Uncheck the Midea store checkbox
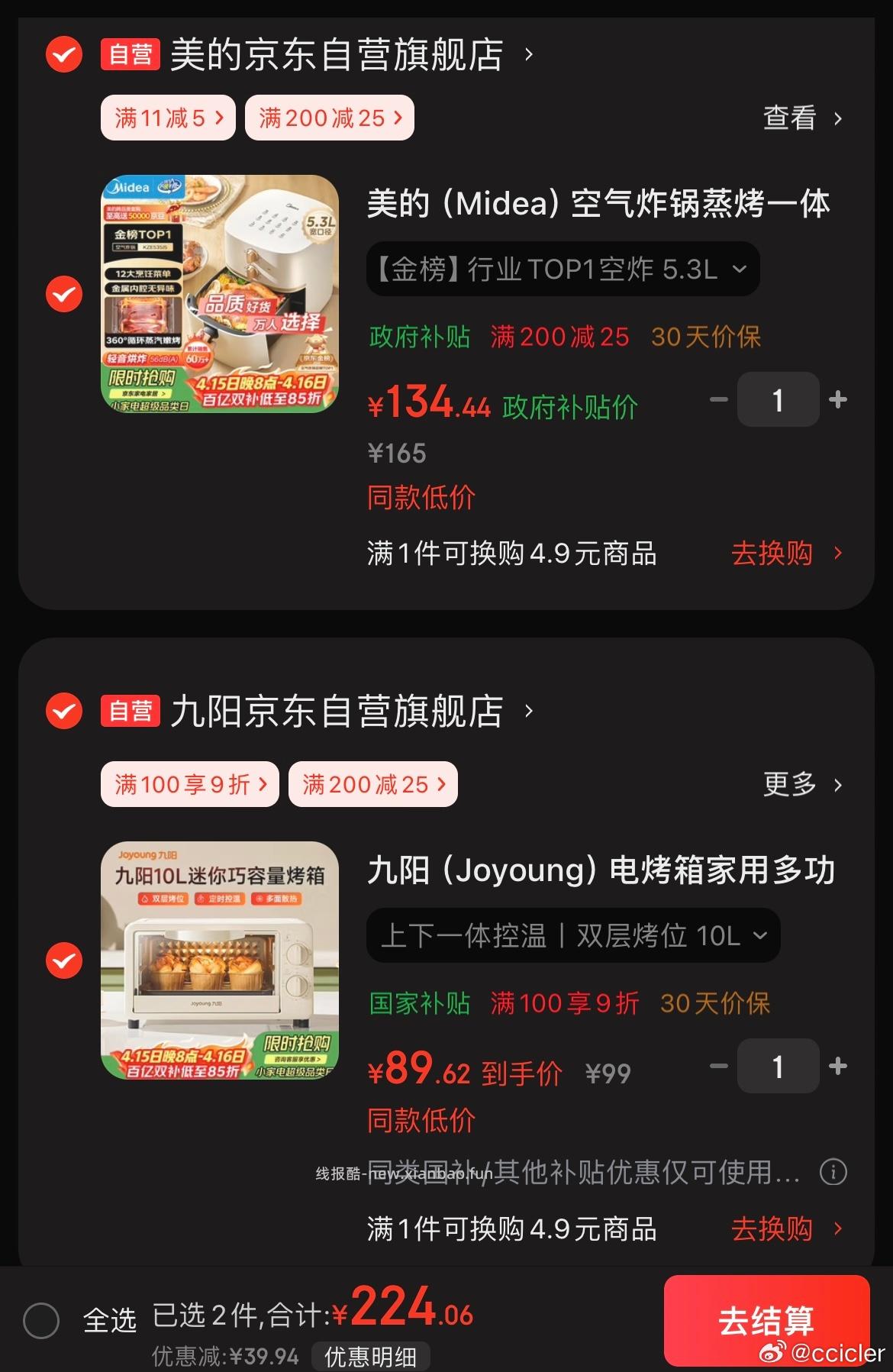Image resolution: width=893 pixels, height=1372 pixels. (x=63, y=53)
